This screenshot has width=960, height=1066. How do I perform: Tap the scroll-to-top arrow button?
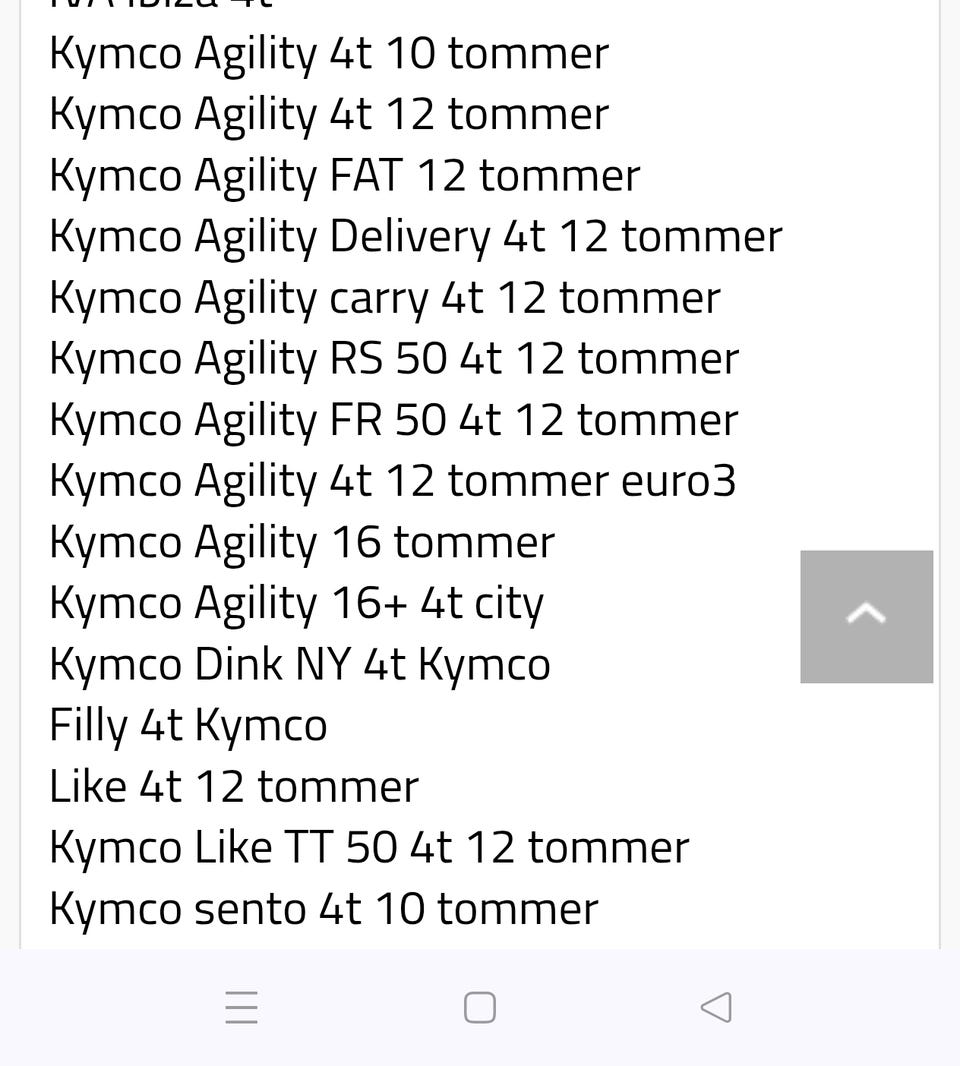(x=866, y=616)
